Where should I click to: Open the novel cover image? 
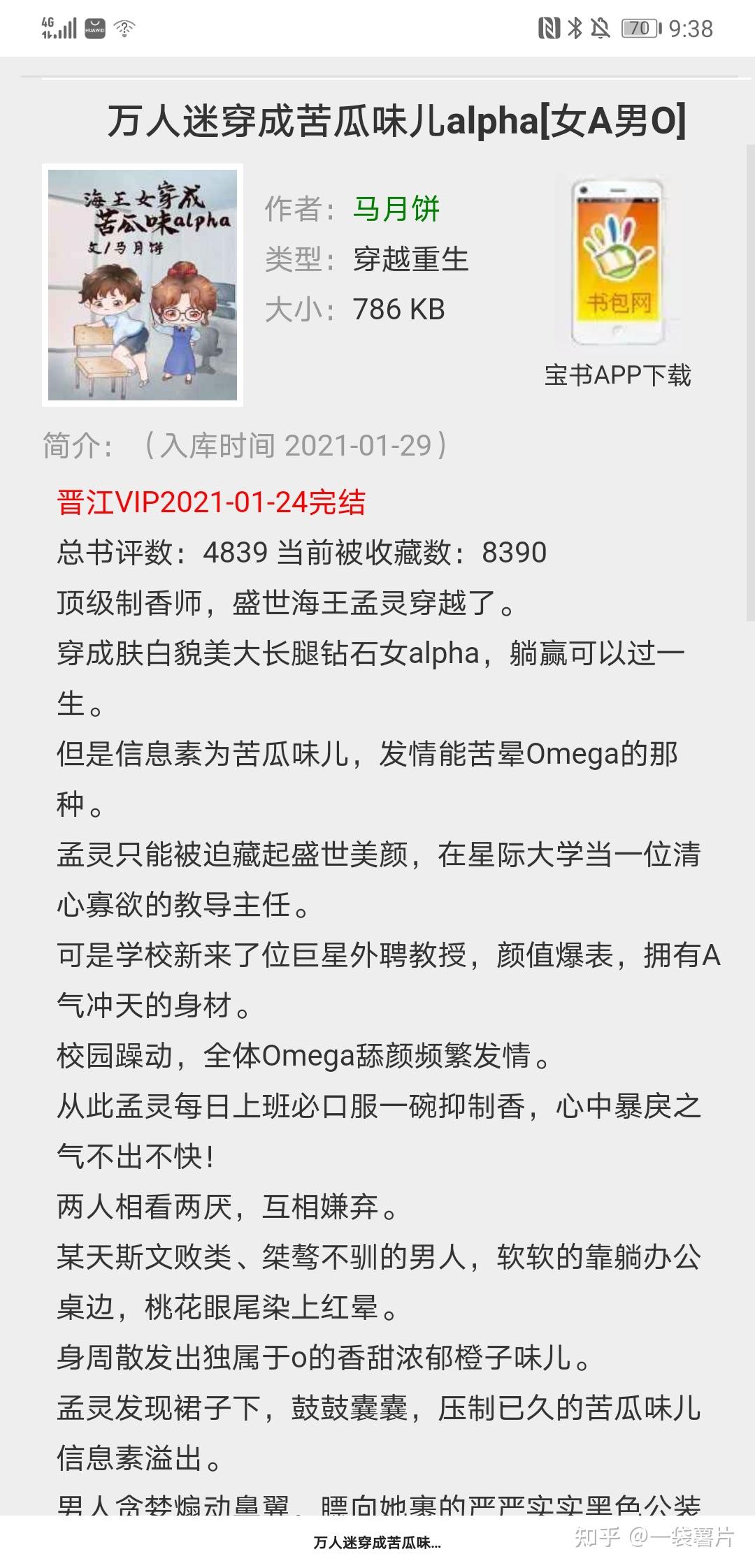click(143, 285)
